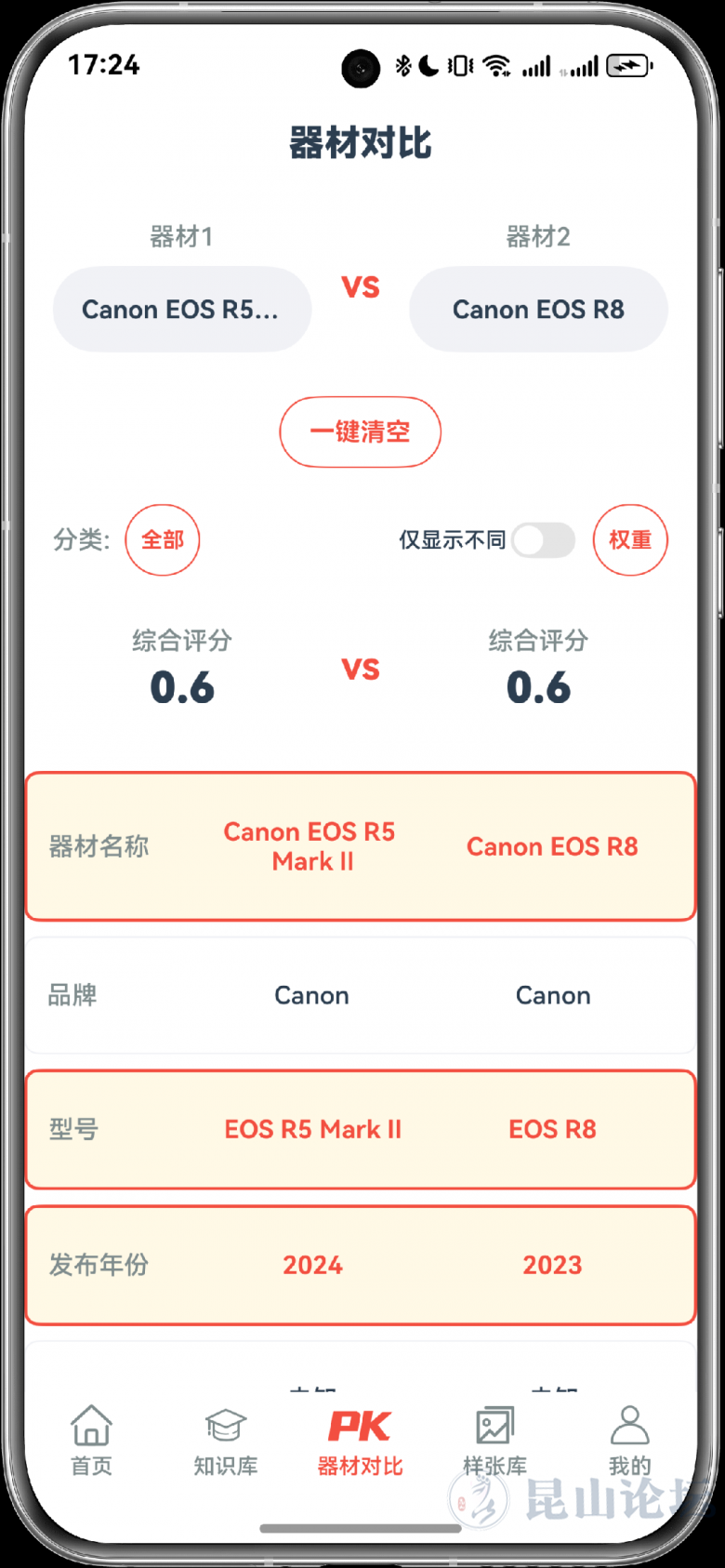The width and height of the screenshot is (725, 1568).
Task: Switch to the 样张库 tab
Action: pos(494,1440)
